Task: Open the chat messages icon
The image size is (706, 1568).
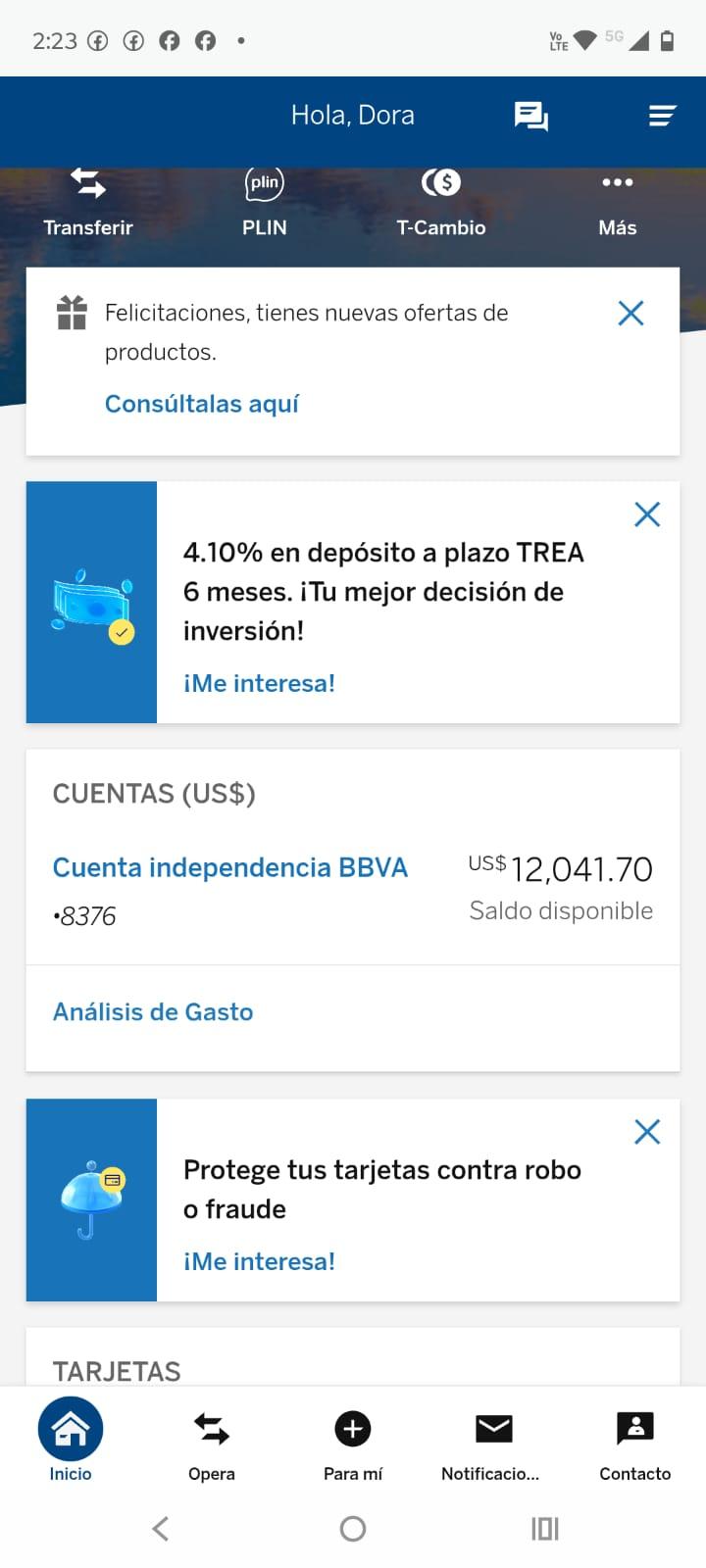Action: 530,117
